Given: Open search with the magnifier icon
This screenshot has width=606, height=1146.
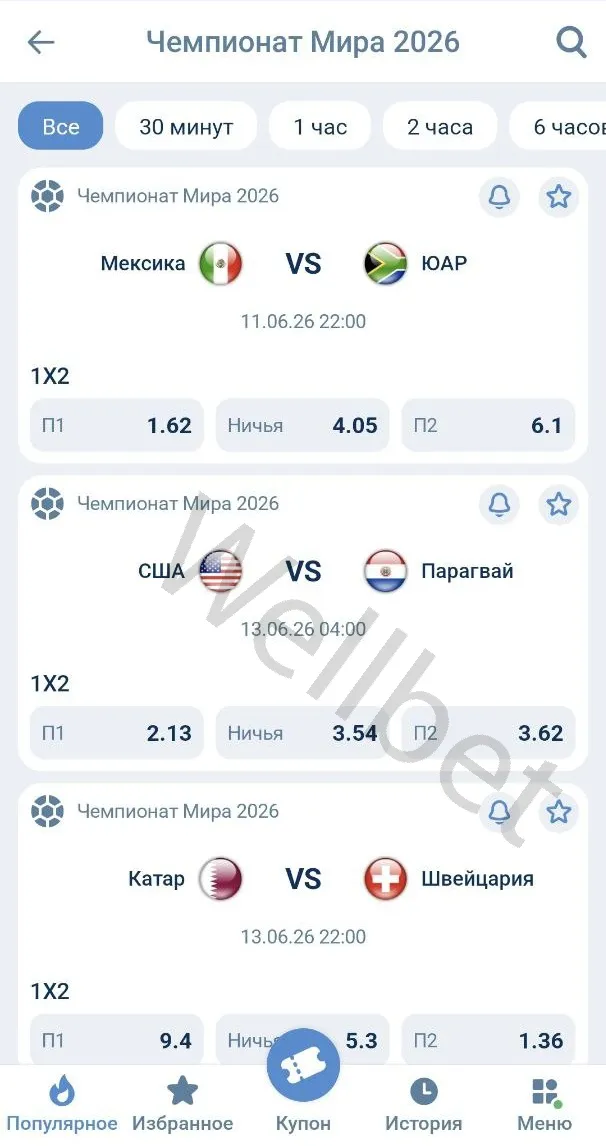Looking at the screenshot, I should [571, 42].
